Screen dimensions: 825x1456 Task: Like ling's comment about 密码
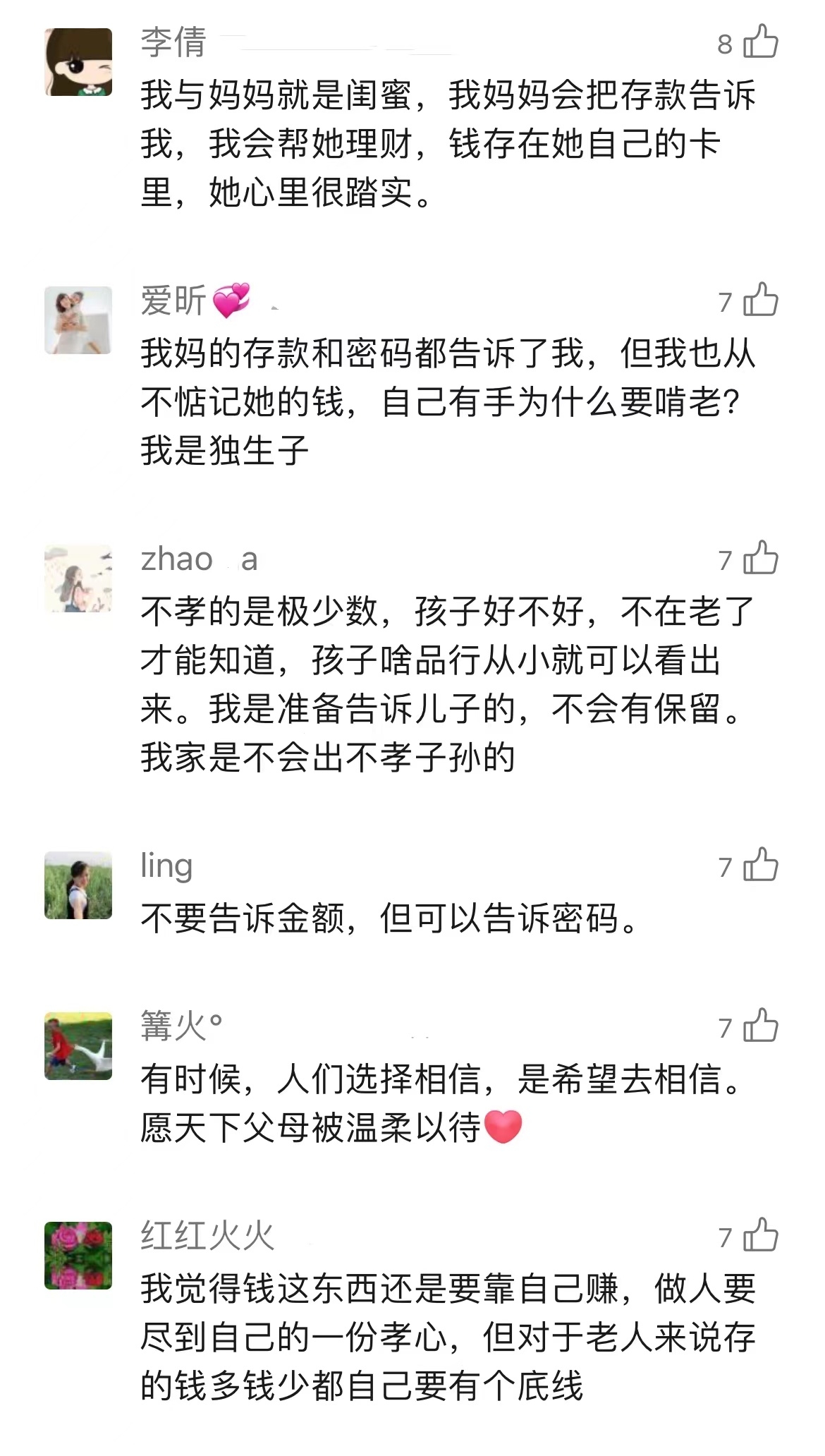coord(761,866)
